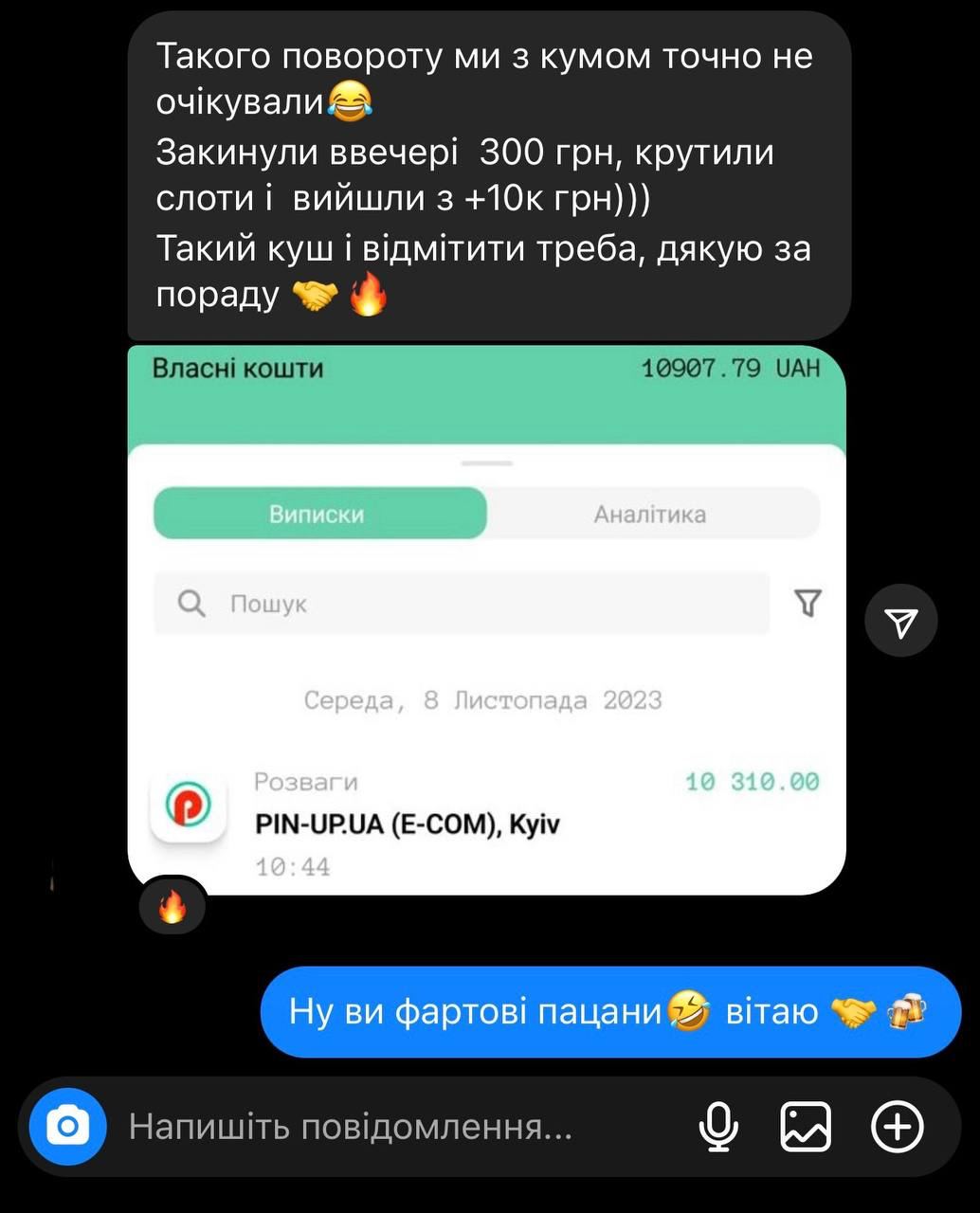Record a voice message with the microphone

[718, 1127]
